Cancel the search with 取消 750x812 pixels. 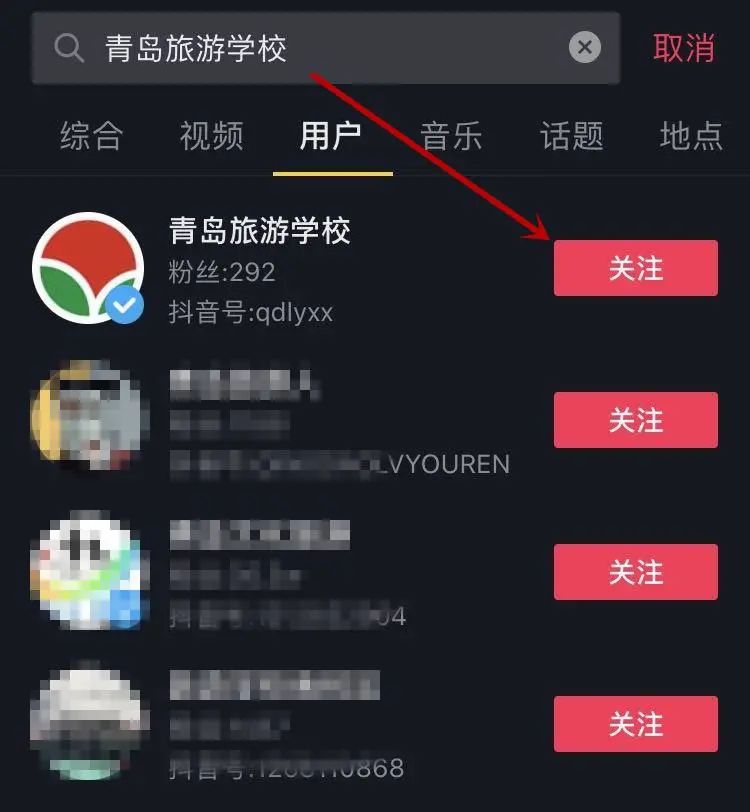[684, 48]
